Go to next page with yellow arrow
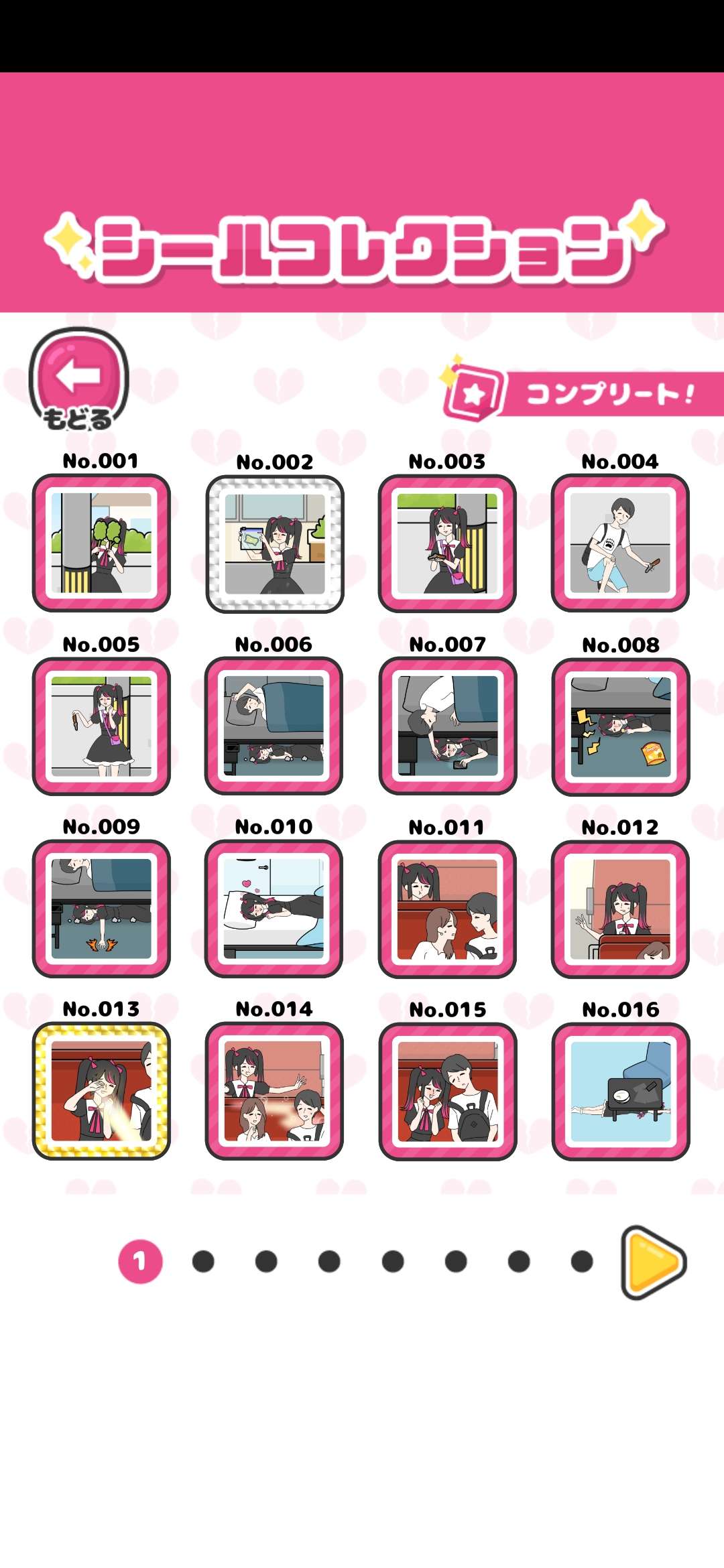The height and width of the screenshot is (1568, 724). click(x=653, y=1262)
